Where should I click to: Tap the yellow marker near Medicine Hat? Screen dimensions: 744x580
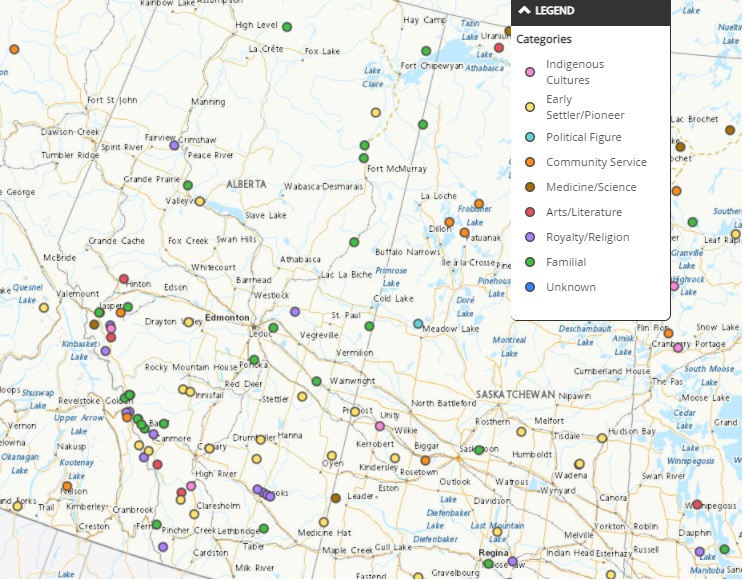tap(323, 522)
